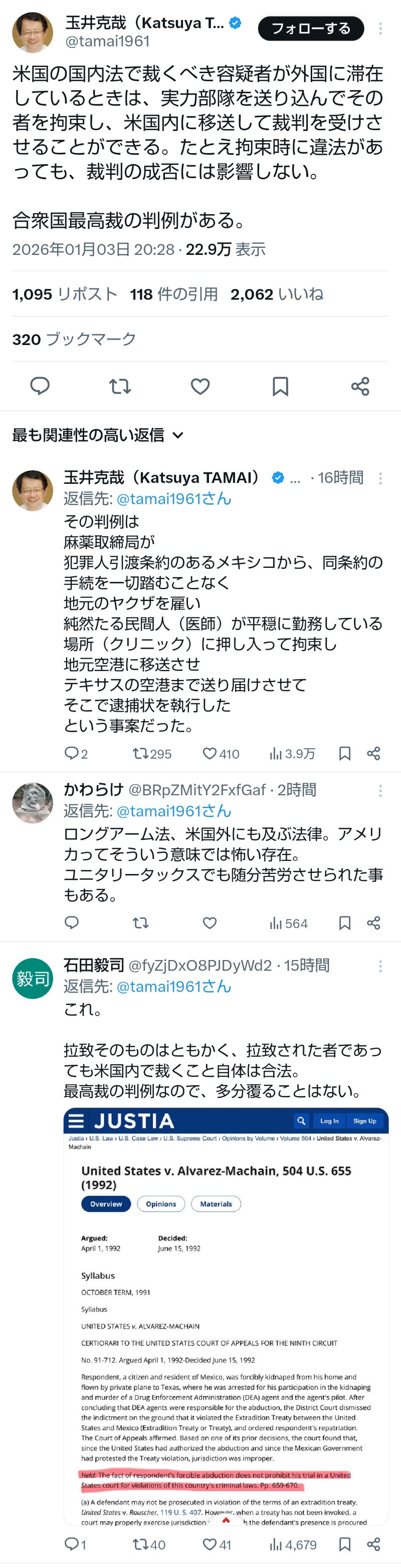This screenshot has height=1568, width=401.
Task: View the 118 件の引用 list
Action: coord(174,294)
